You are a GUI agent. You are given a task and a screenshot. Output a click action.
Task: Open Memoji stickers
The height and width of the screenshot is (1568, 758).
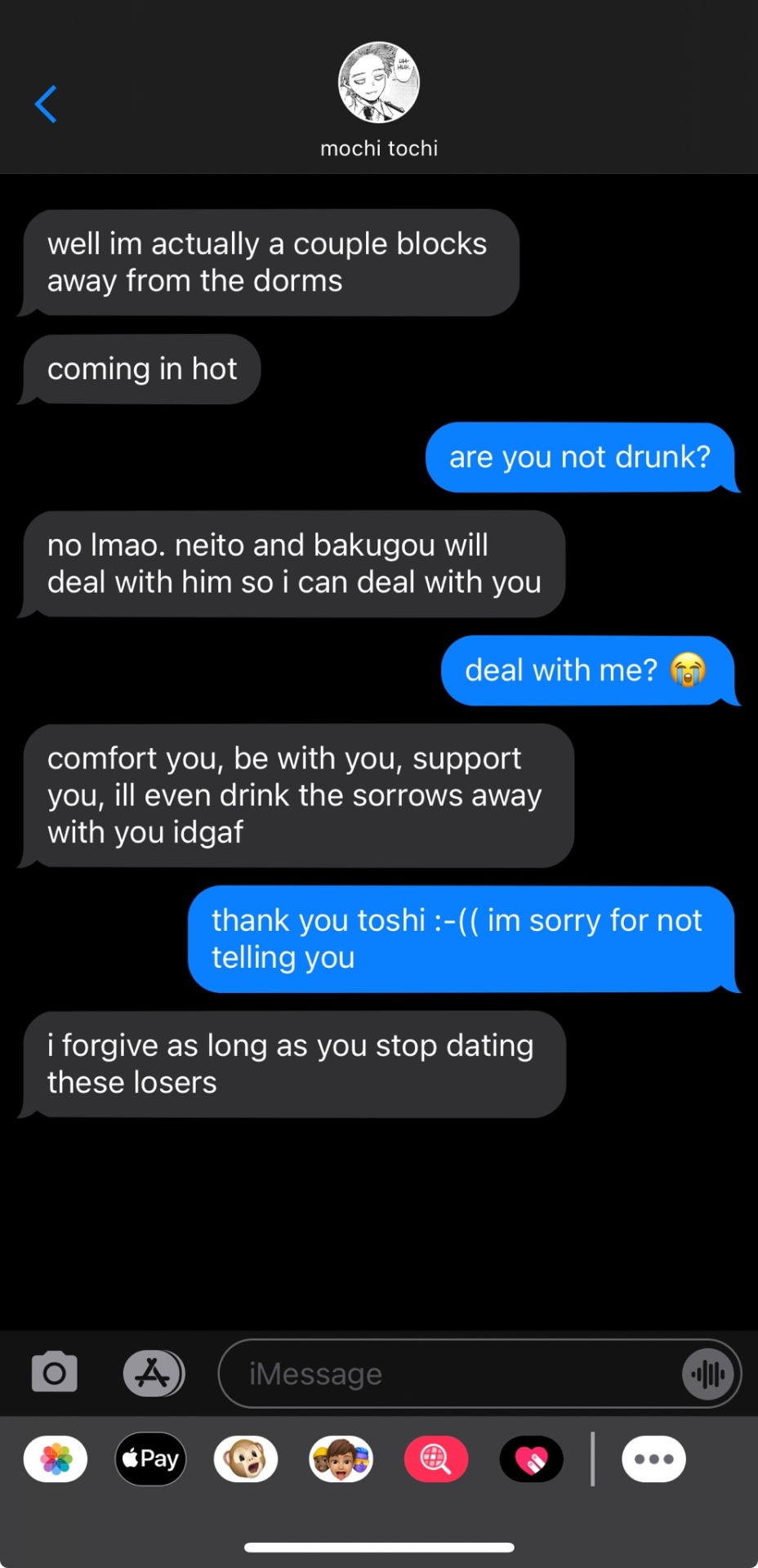tap(341, 1459)
